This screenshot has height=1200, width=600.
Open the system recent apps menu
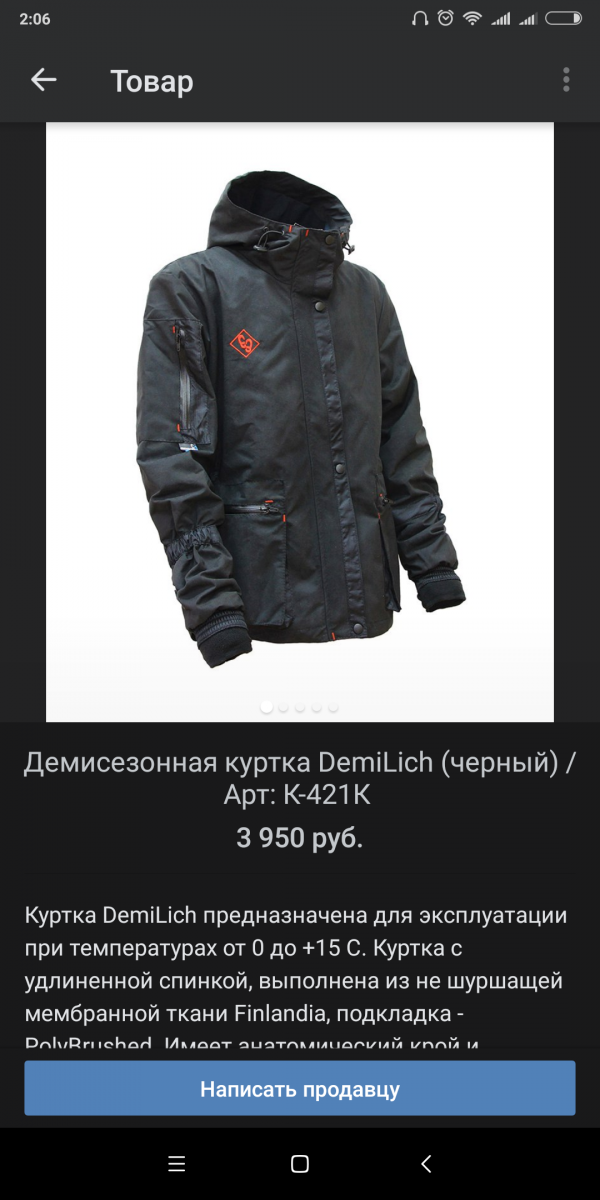coord(176,1164)
